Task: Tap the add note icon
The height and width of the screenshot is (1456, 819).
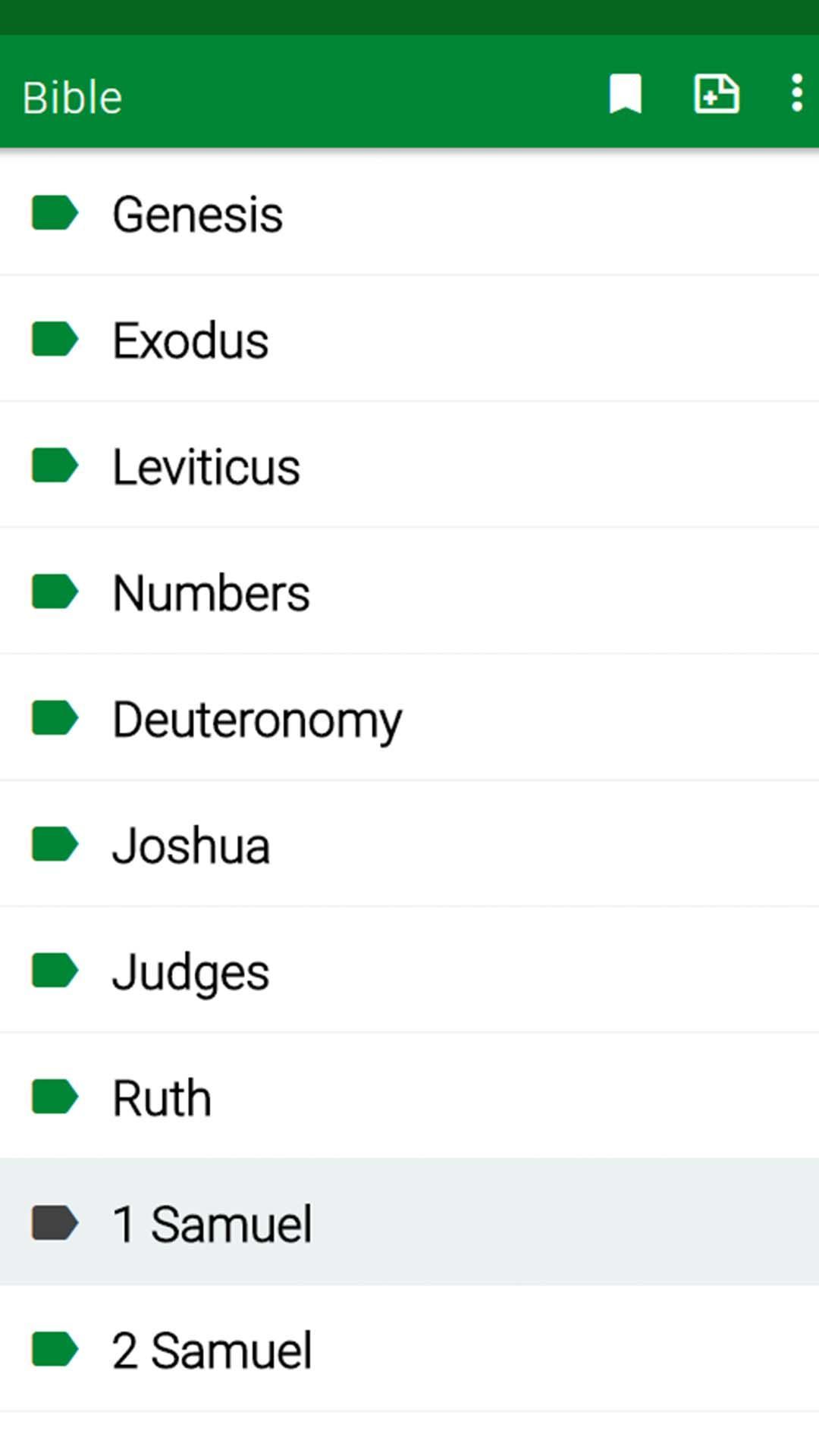Action: coord(717,95)
